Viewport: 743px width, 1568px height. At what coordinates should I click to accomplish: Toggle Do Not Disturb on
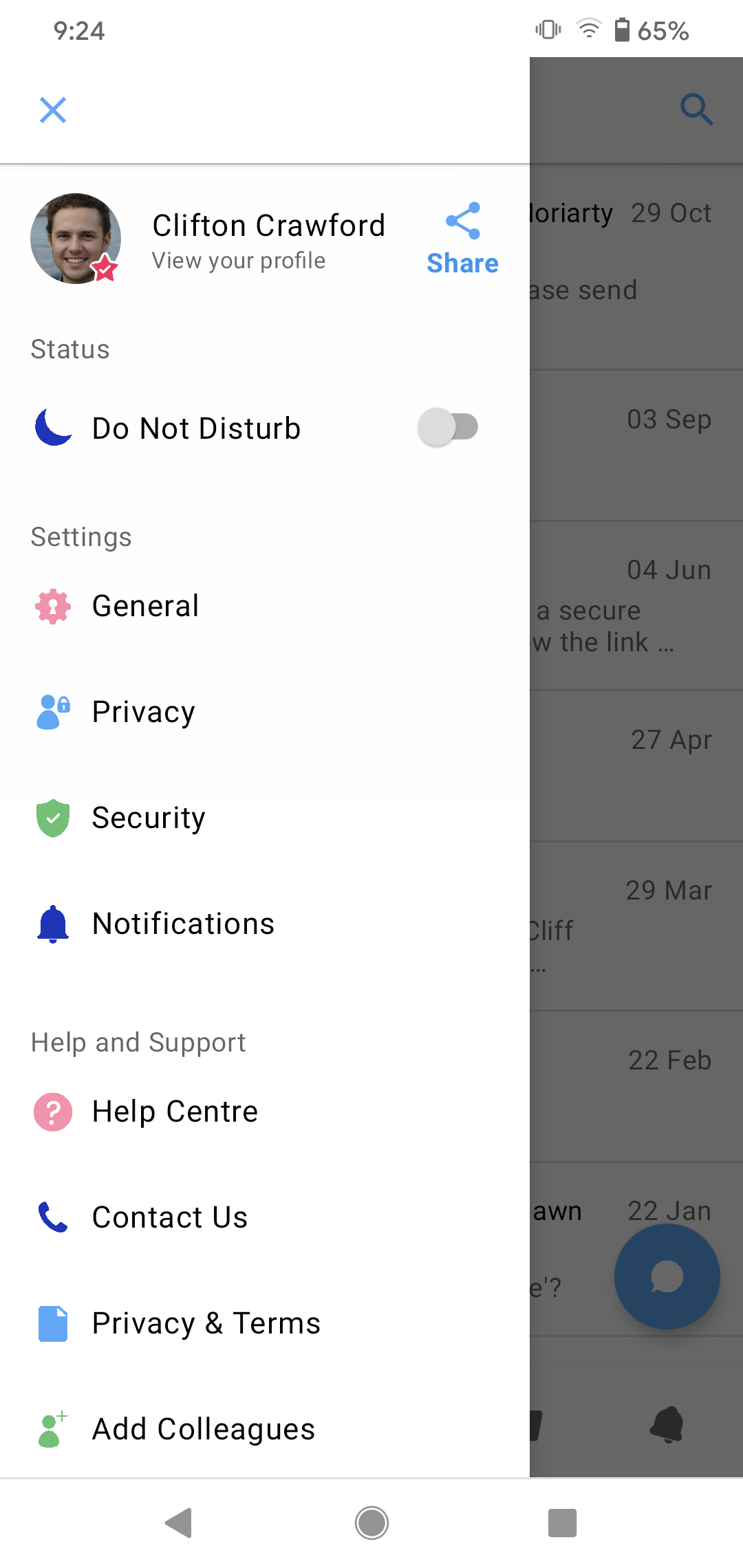[448, 427]
